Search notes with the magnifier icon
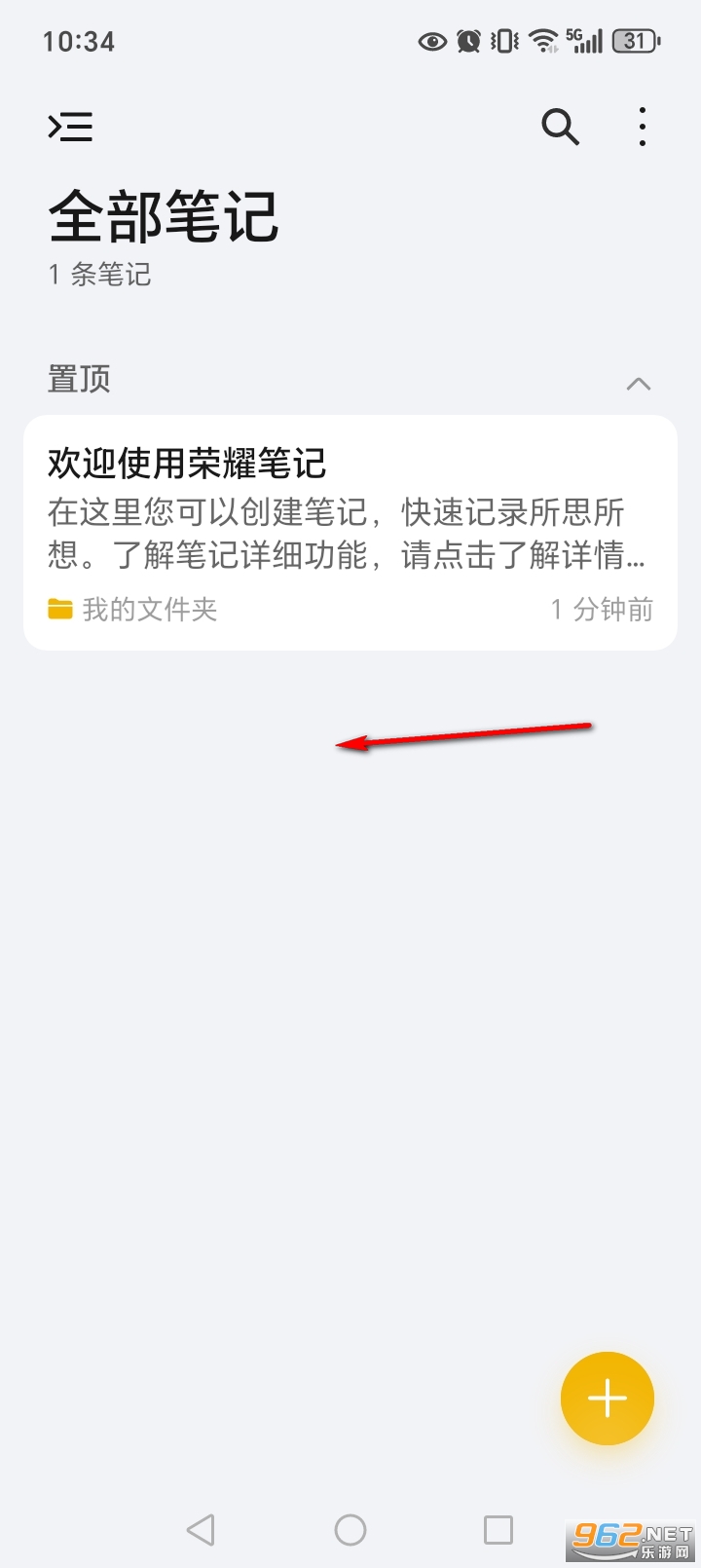 pos(560,127)
